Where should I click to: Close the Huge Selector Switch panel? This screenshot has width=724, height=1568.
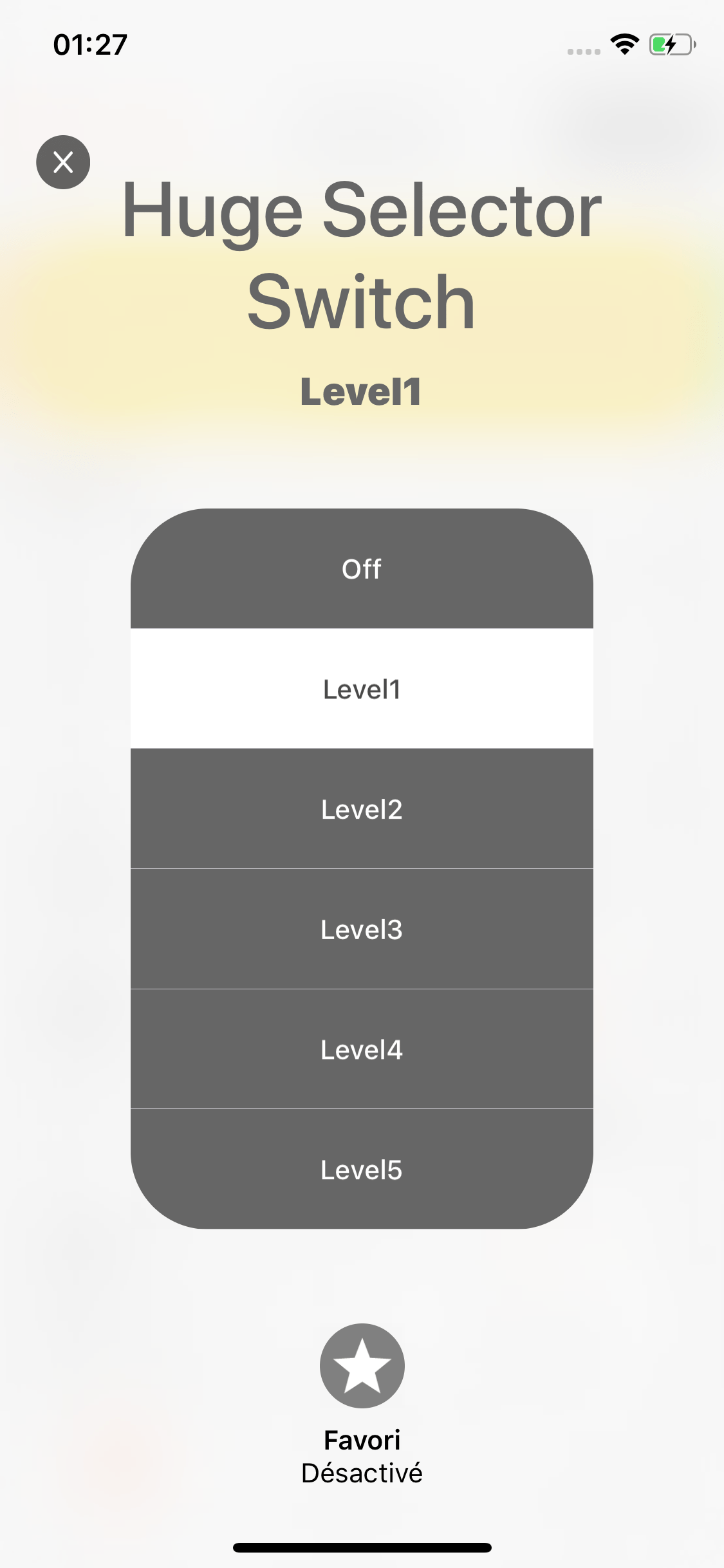point(63,162)
